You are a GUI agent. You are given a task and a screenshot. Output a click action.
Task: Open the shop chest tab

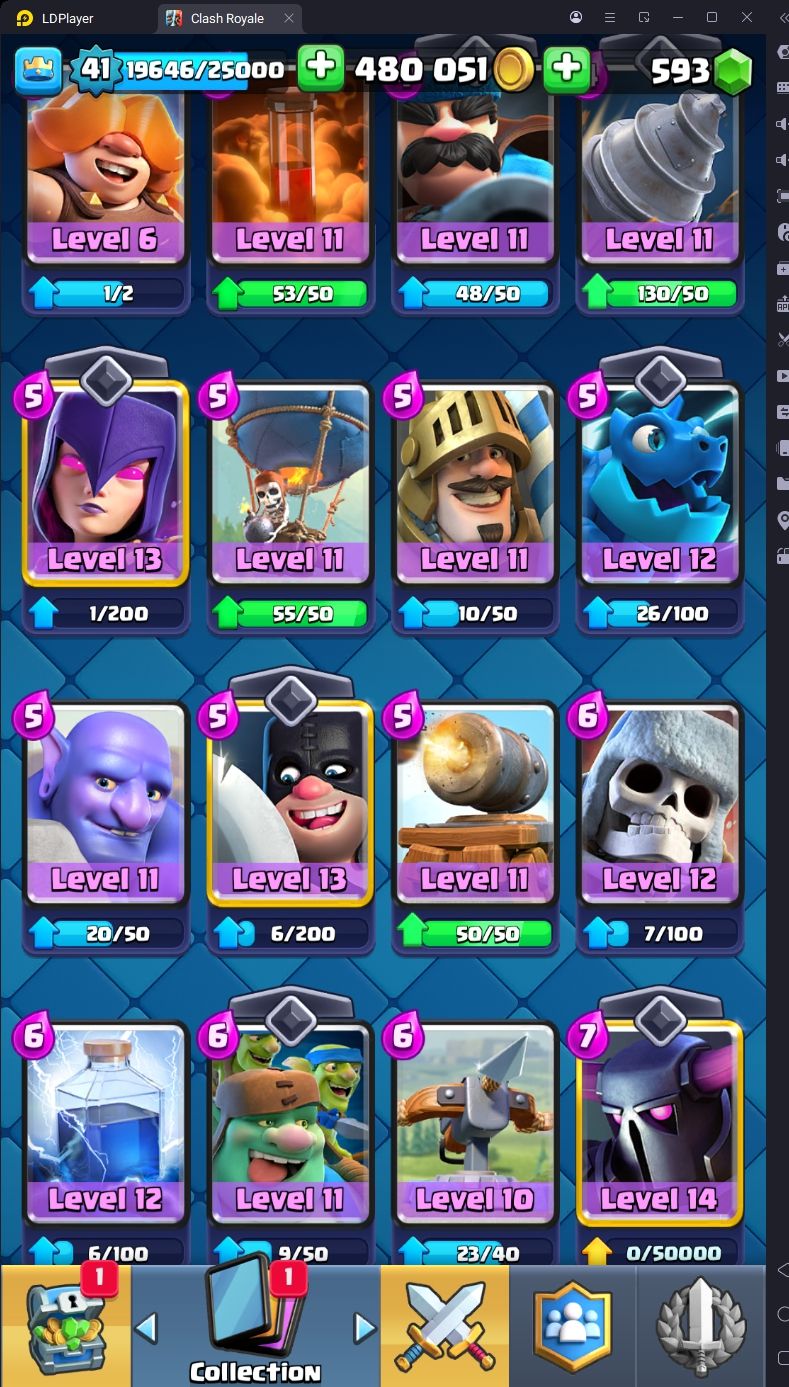pos(65,1325)
